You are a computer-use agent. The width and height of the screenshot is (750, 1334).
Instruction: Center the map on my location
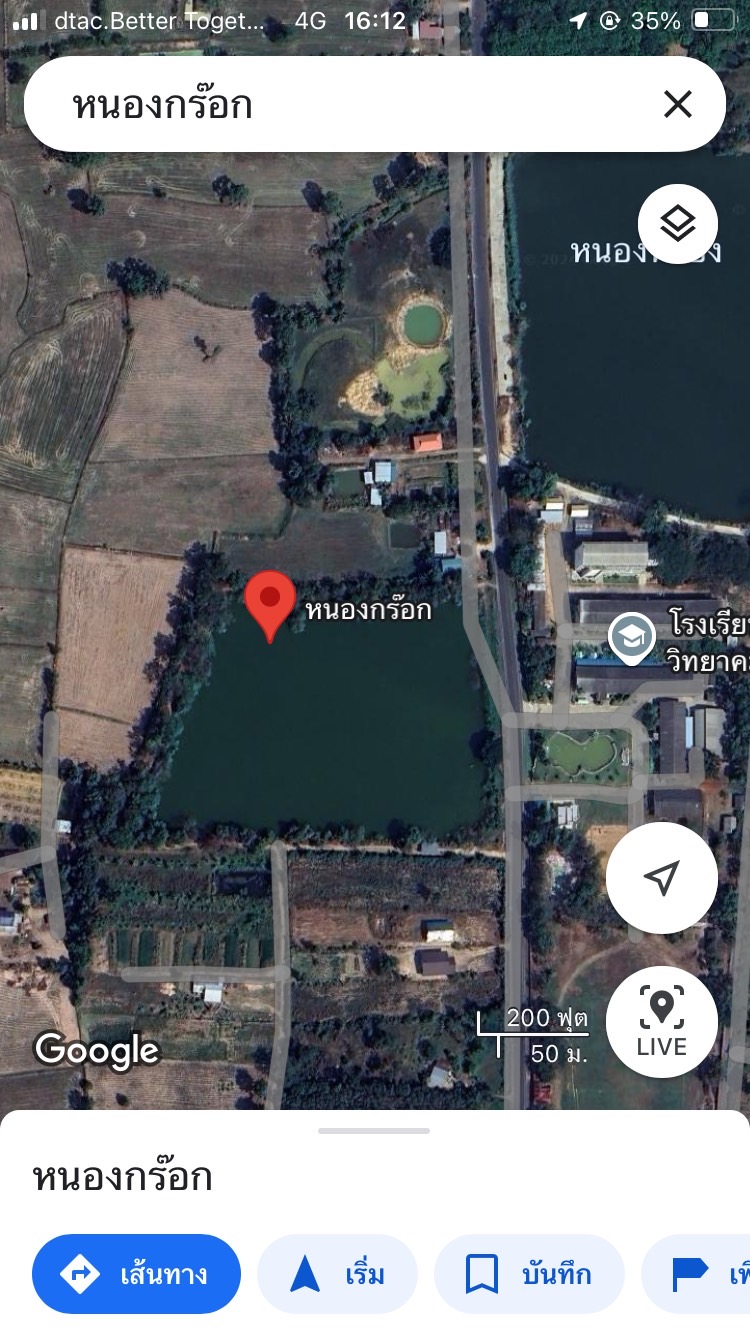(x=661, y=878)
